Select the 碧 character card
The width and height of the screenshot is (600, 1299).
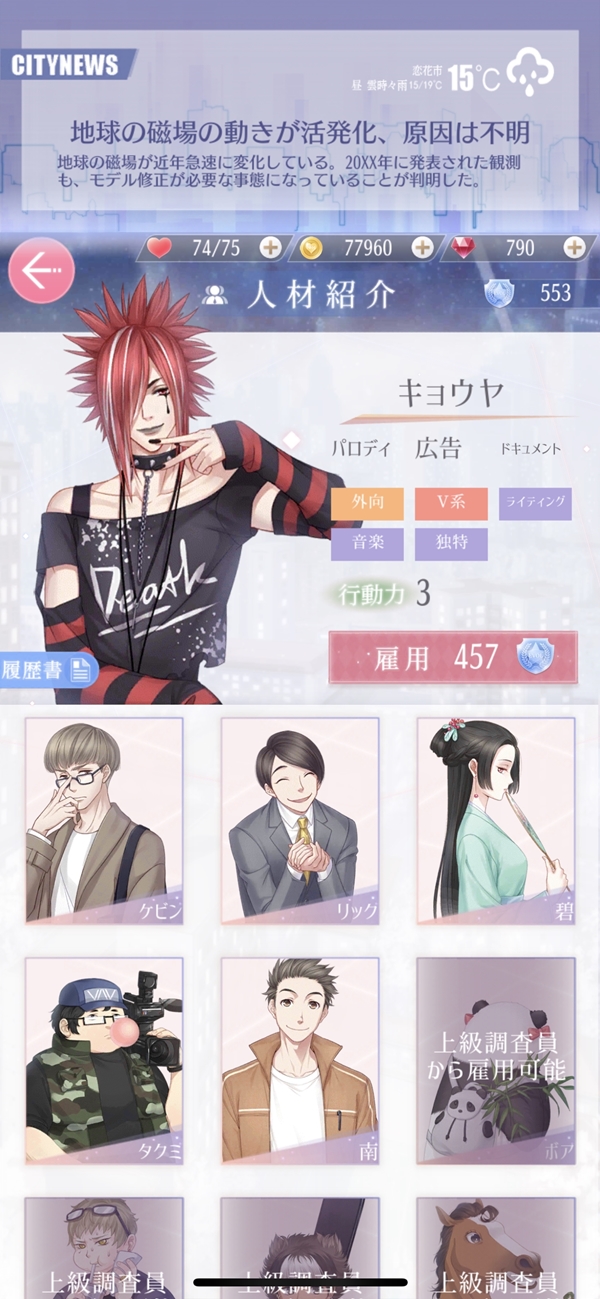pyautogui.click(x=496, y=820)
